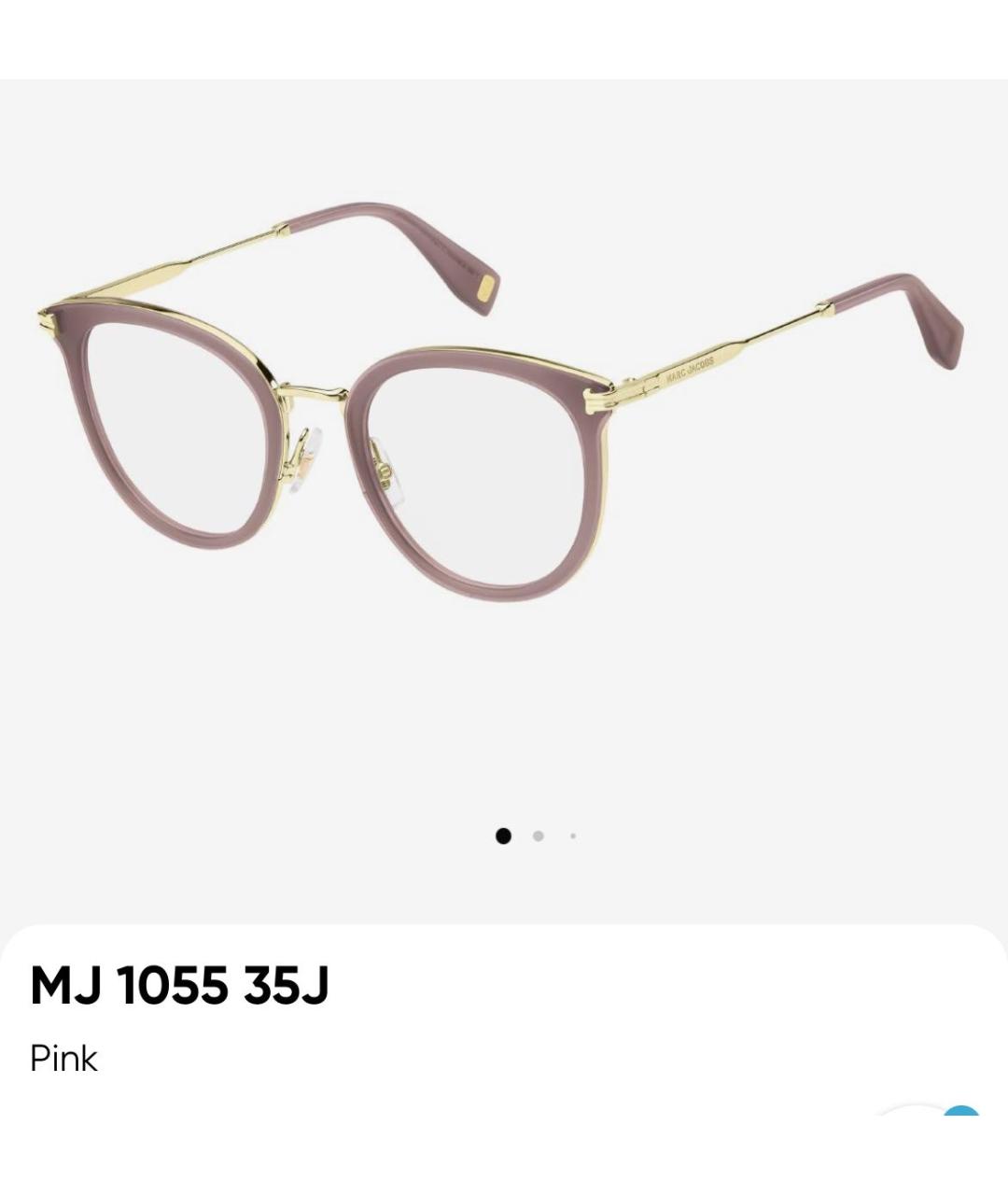Jump to the second image via the page dot

[539, 836]
